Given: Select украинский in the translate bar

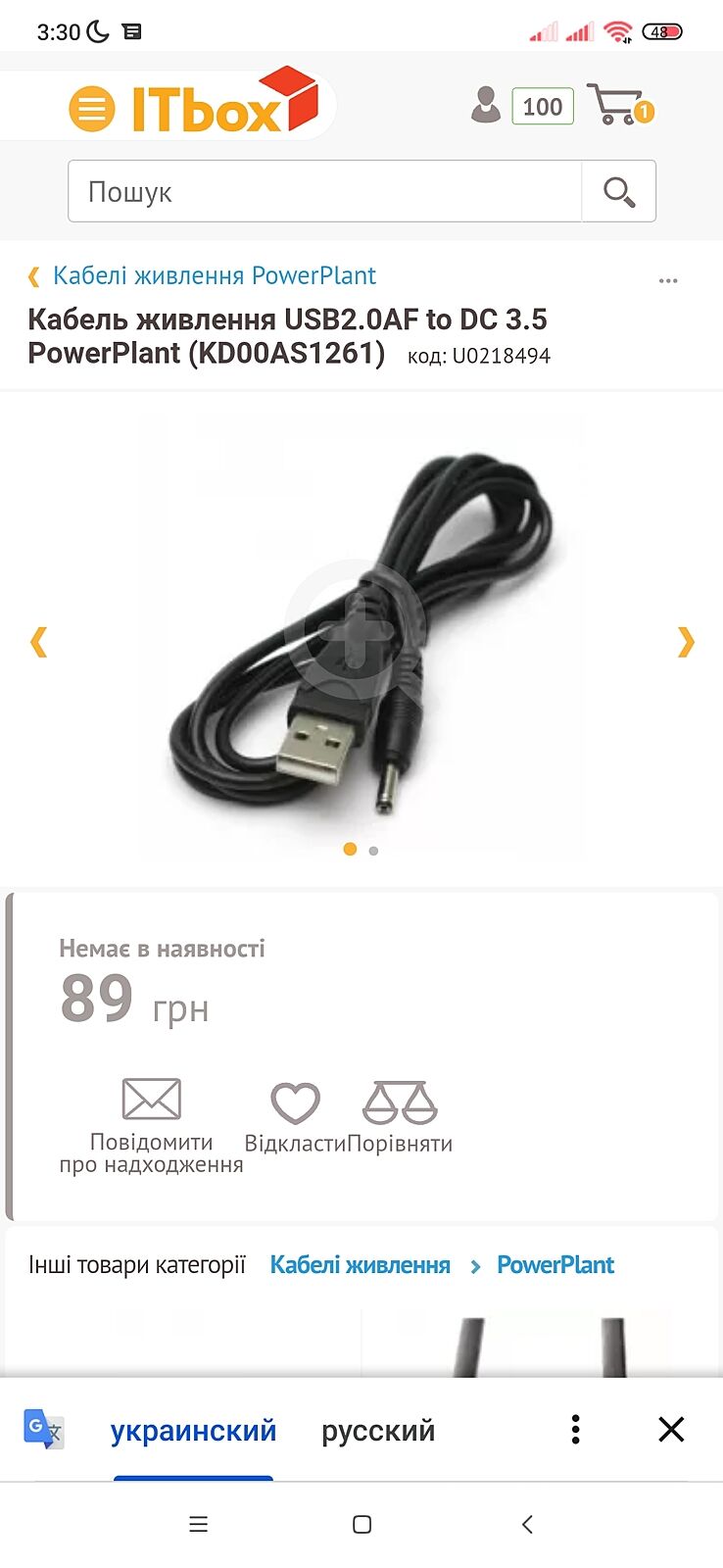Looking at the screenshot, I should click(x=193, y=1431).
